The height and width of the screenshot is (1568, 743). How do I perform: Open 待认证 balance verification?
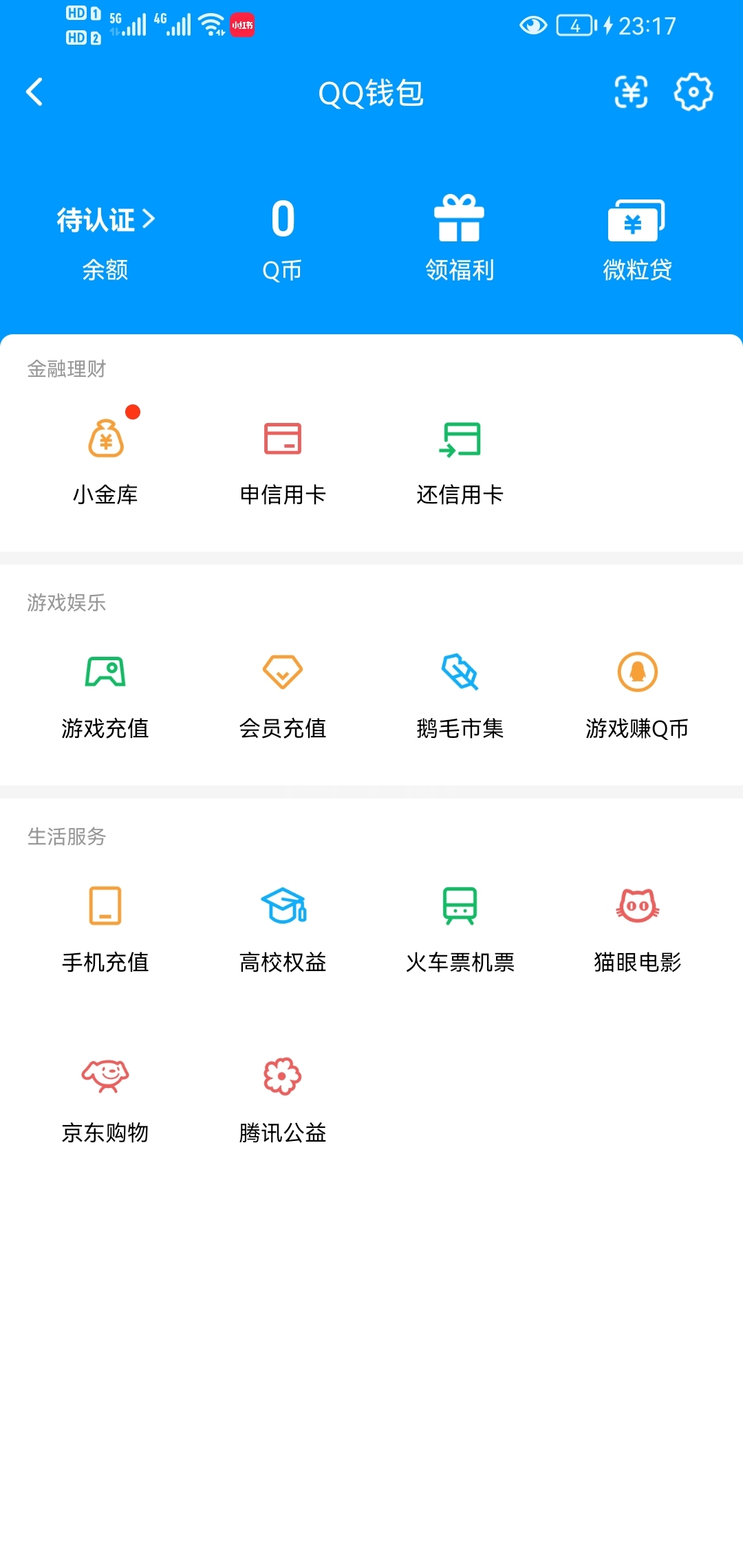(x=105, y=241)
